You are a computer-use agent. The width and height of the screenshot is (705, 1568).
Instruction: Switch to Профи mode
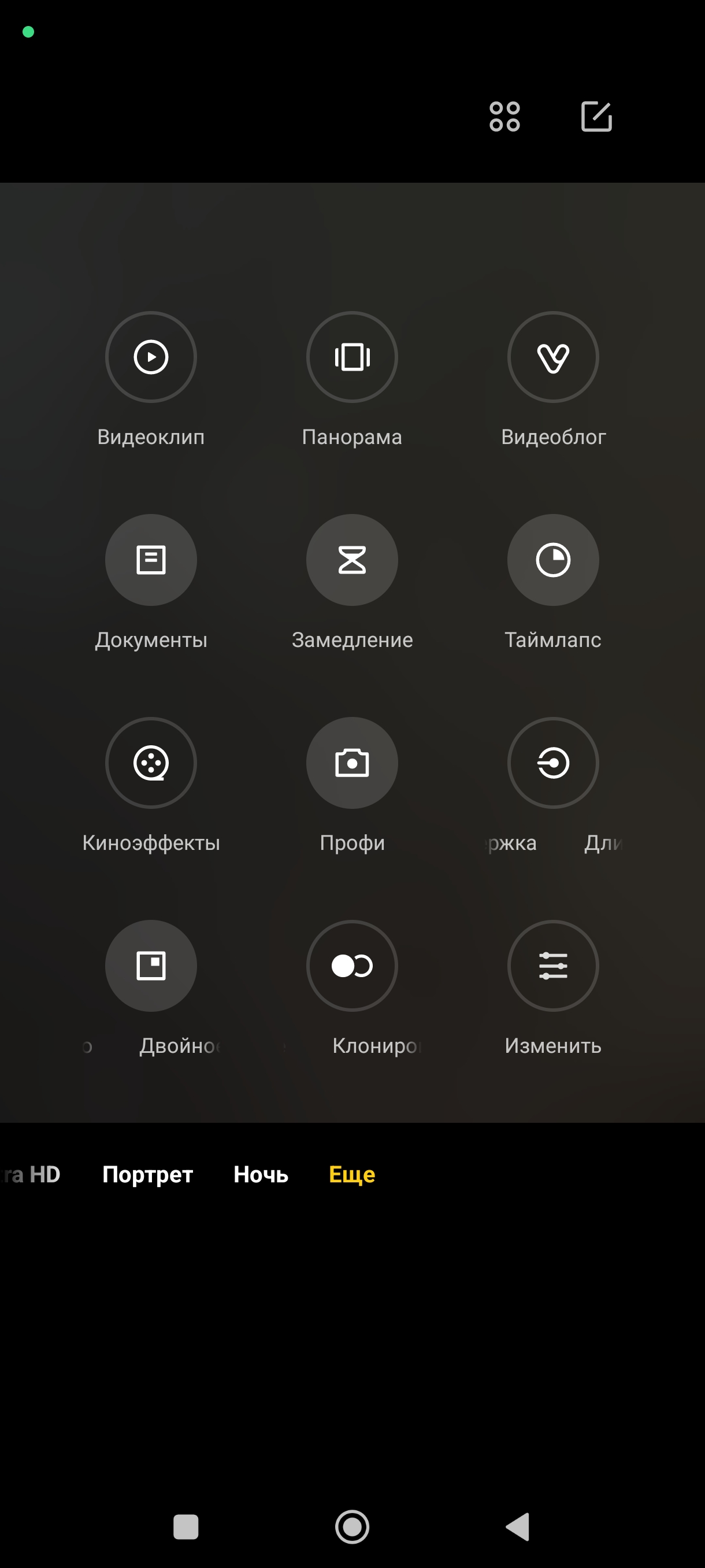point(352,763)
